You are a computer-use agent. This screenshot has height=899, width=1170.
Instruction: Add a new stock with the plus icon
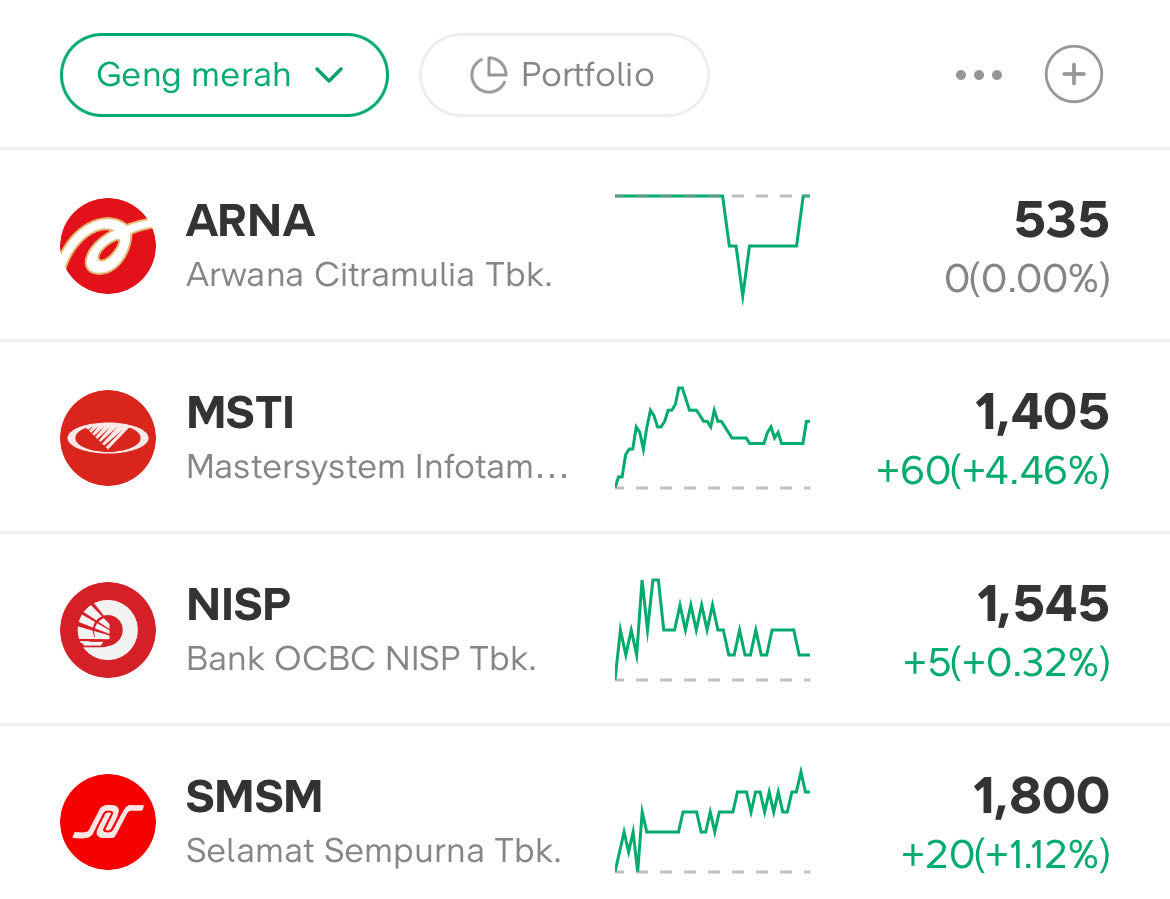point(1073,75)
